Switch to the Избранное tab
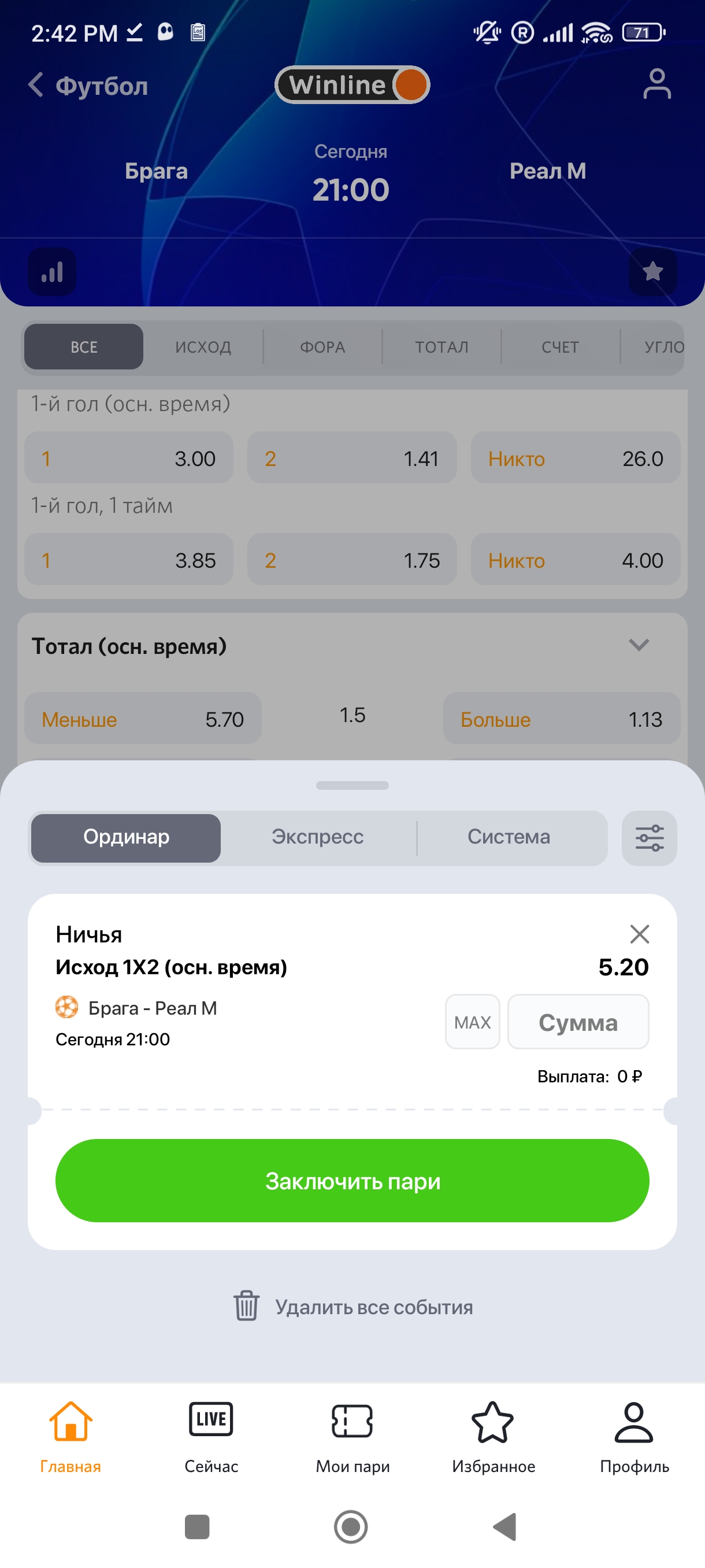The image size is (705, 1568). click(493, 1437)
